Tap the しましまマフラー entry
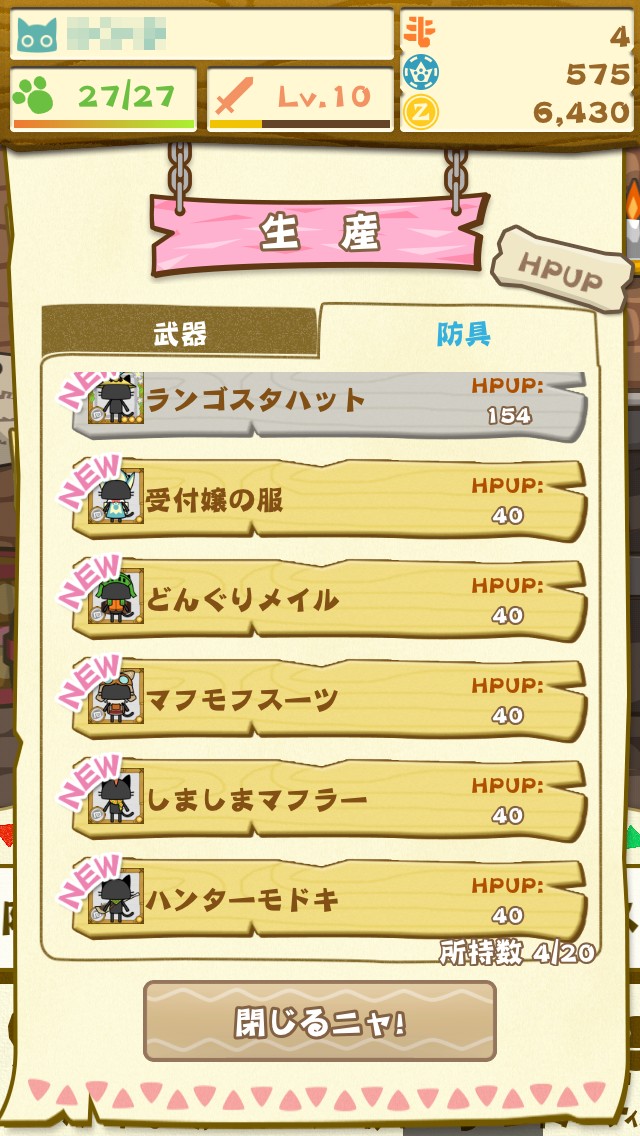 (330, 799)
